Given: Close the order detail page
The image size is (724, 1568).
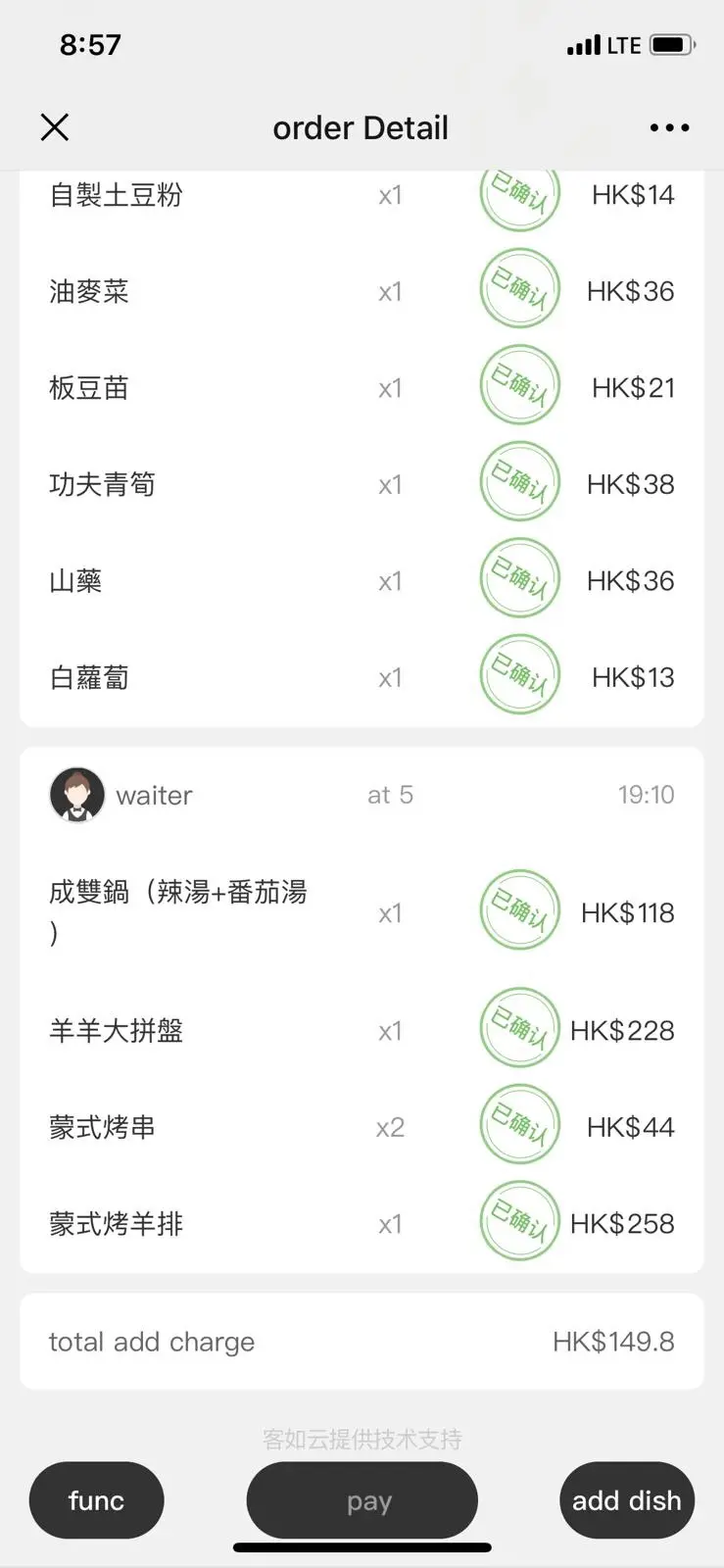Looking at the screenshot, I should (x=55, y=127).
